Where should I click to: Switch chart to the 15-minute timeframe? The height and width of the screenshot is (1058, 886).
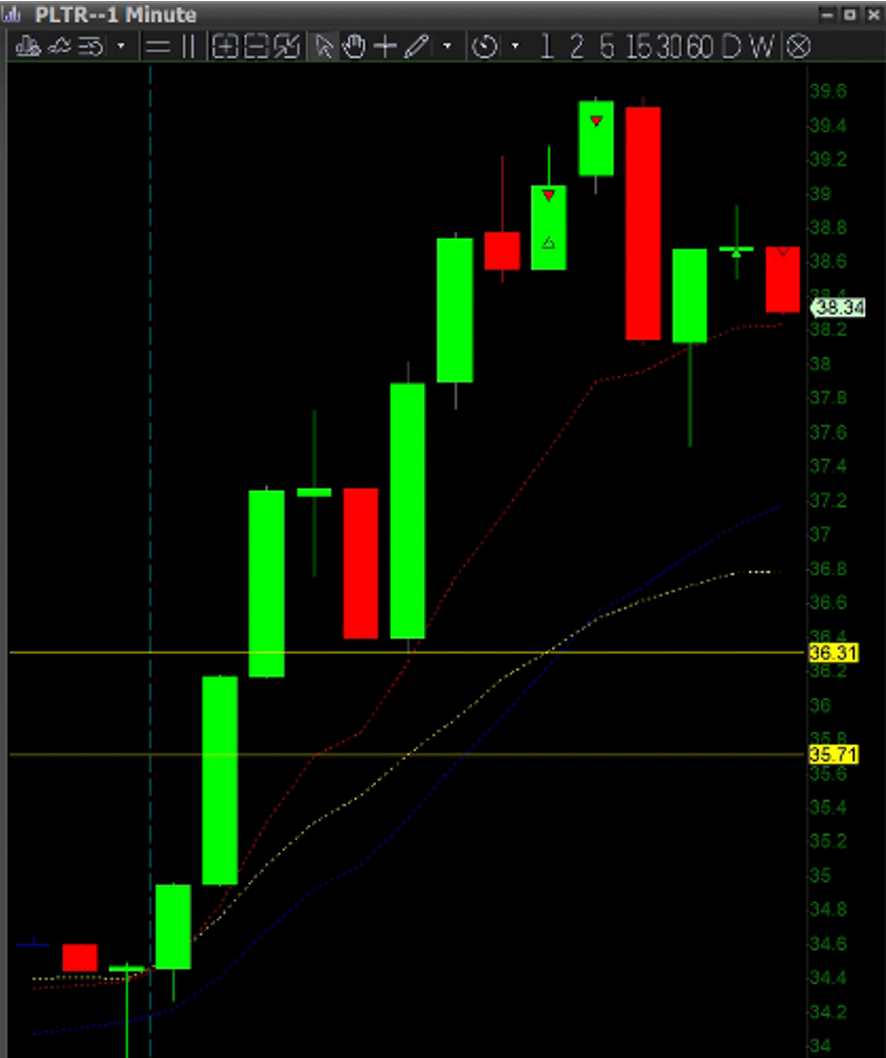click(x=638, y=47)
